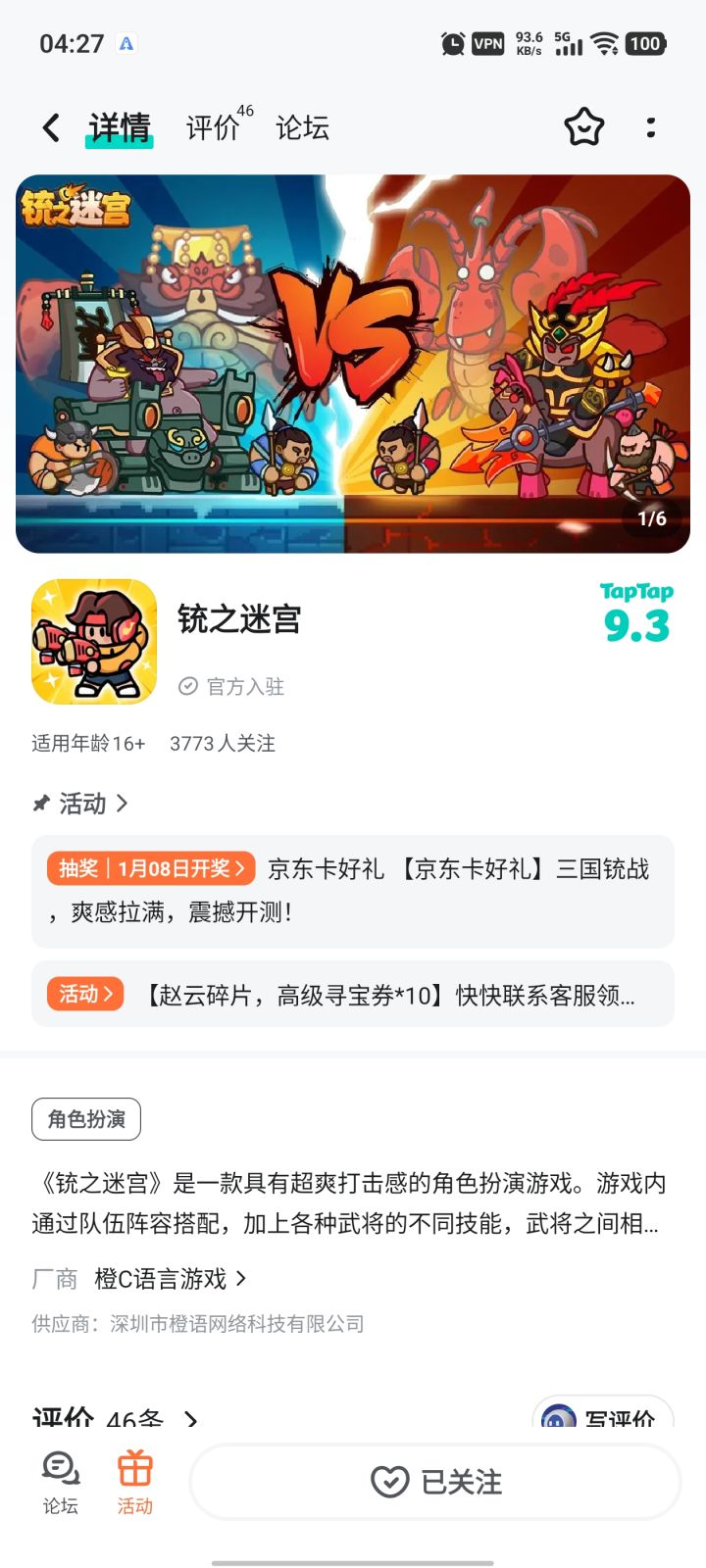Viewport: 706px width, 1568px height.
Task: Expand the 活动 section via its chevron
Action: (x=123, y=804)
